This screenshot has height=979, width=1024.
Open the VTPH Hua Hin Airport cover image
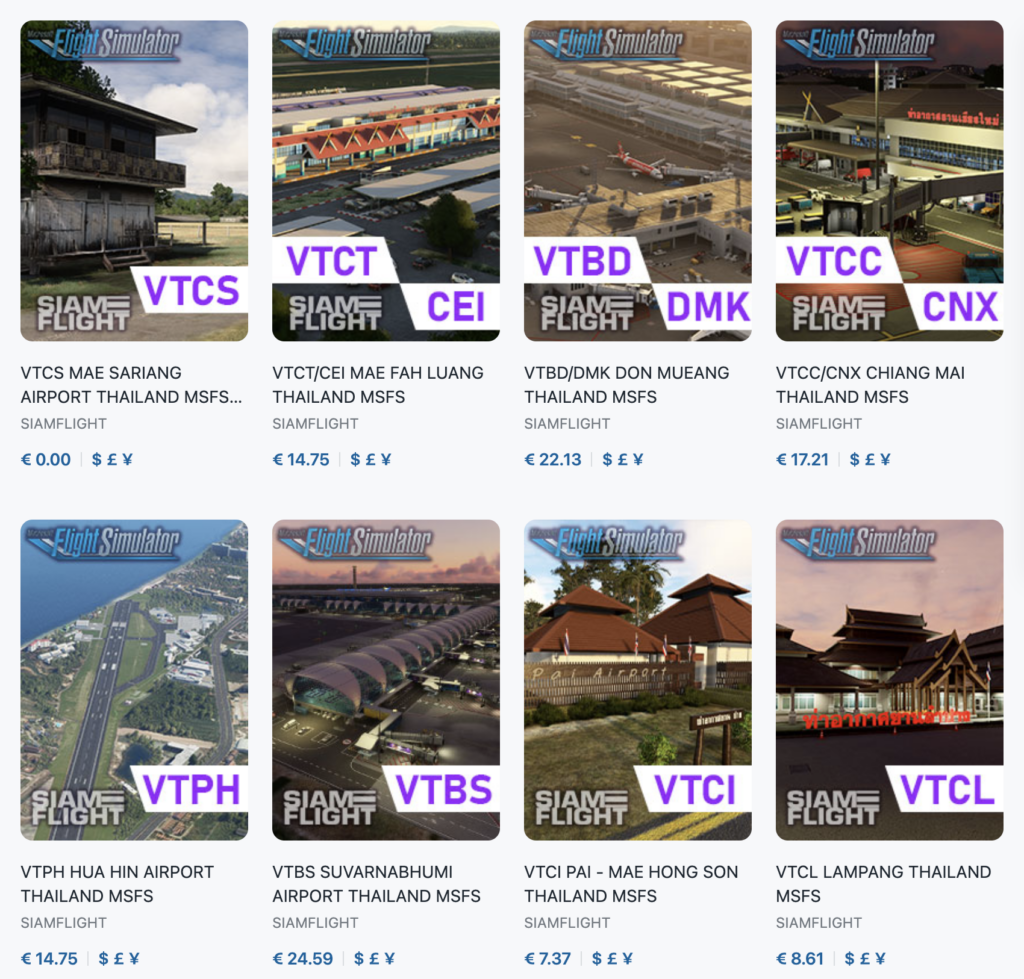click(134, 680)
